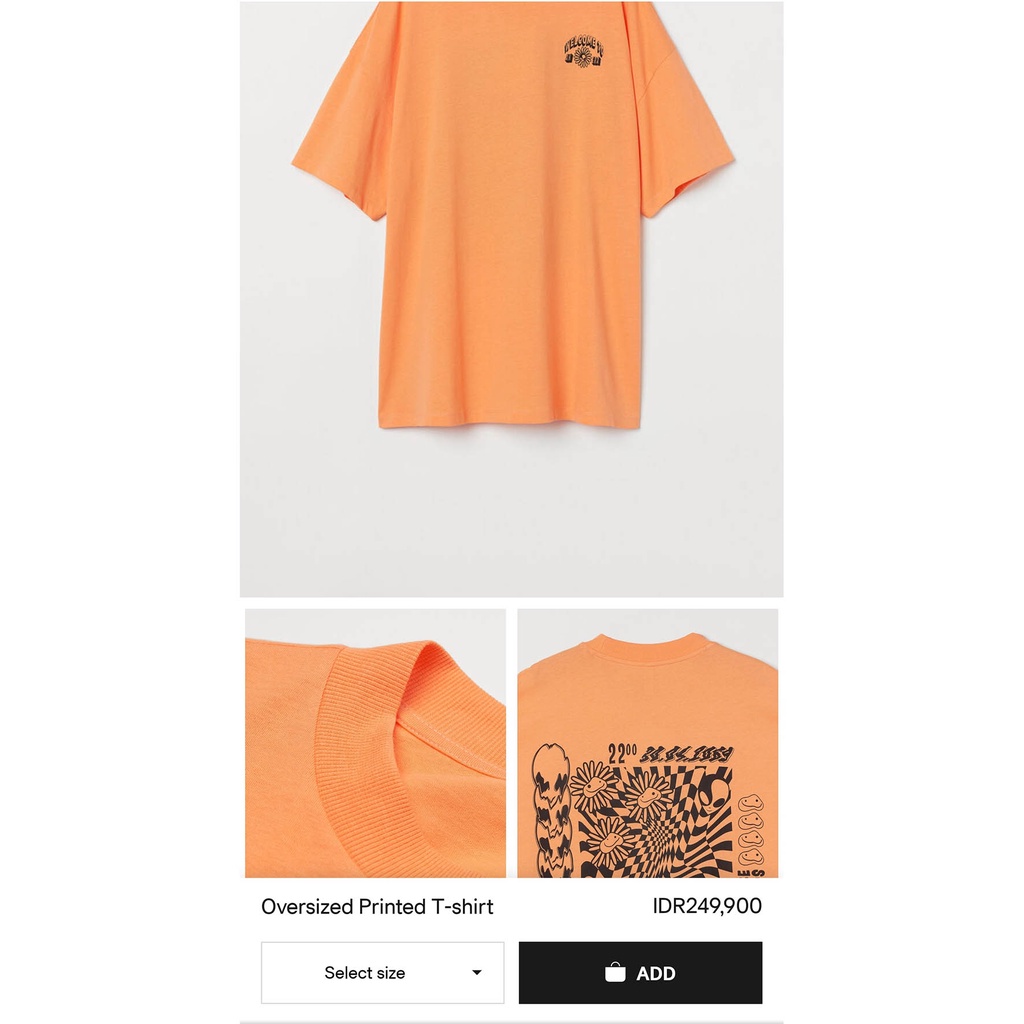The width and height of the screenshot is (1024, 1024).
Task: View the collar close-up image
Action: [376, 743]
